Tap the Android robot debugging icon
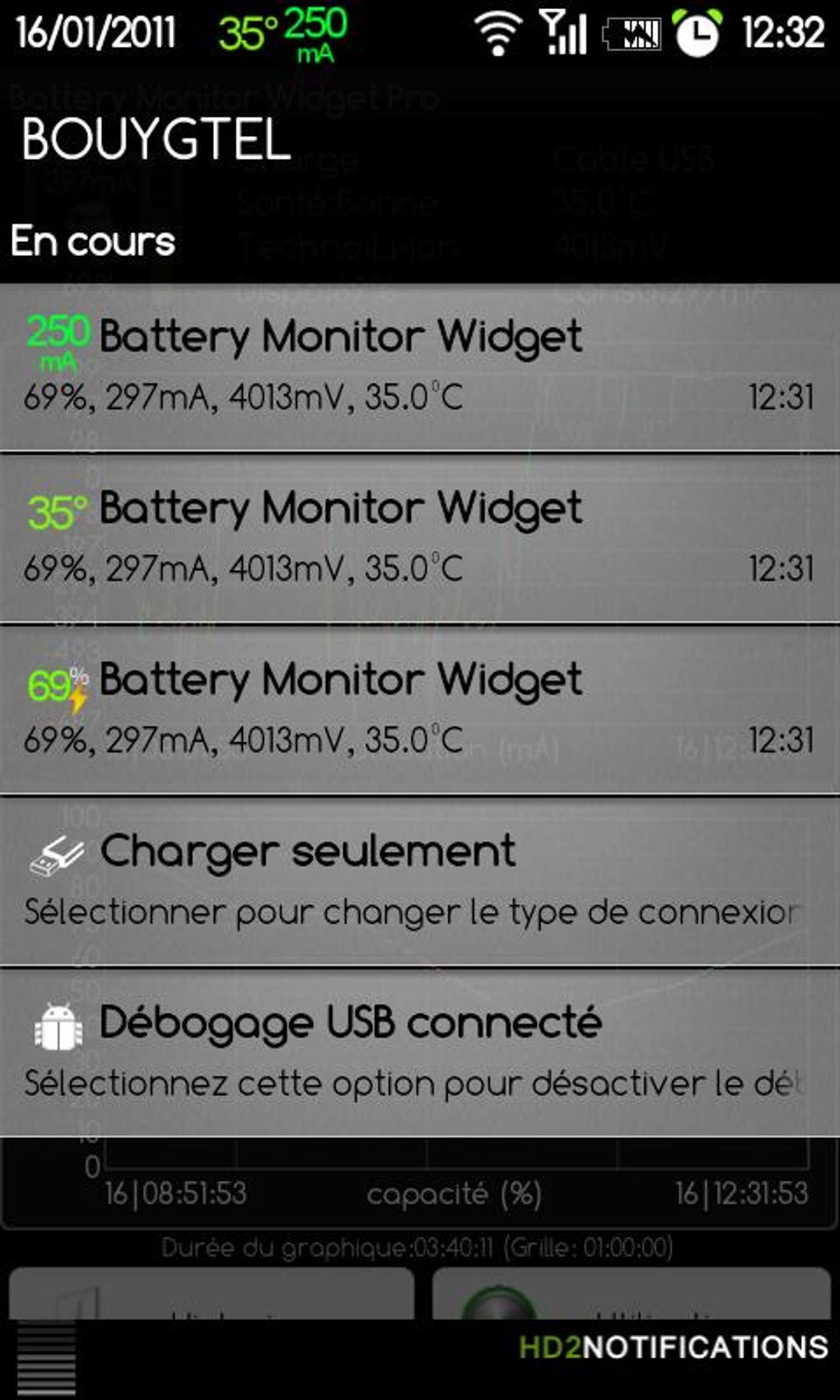The width and height of the screenshot is (840, 1400). pos(56,1024)
